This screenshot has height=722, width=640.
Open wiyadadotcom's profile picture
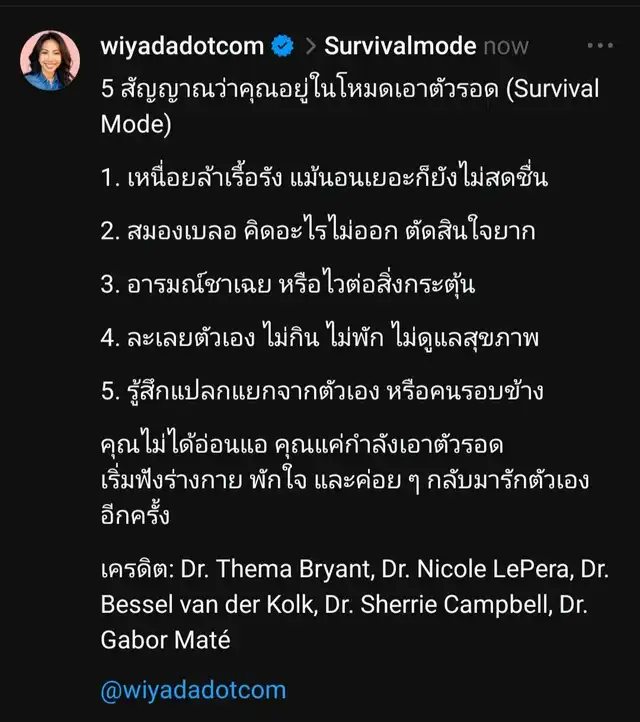pyautogui.click(x=50, y=60)
